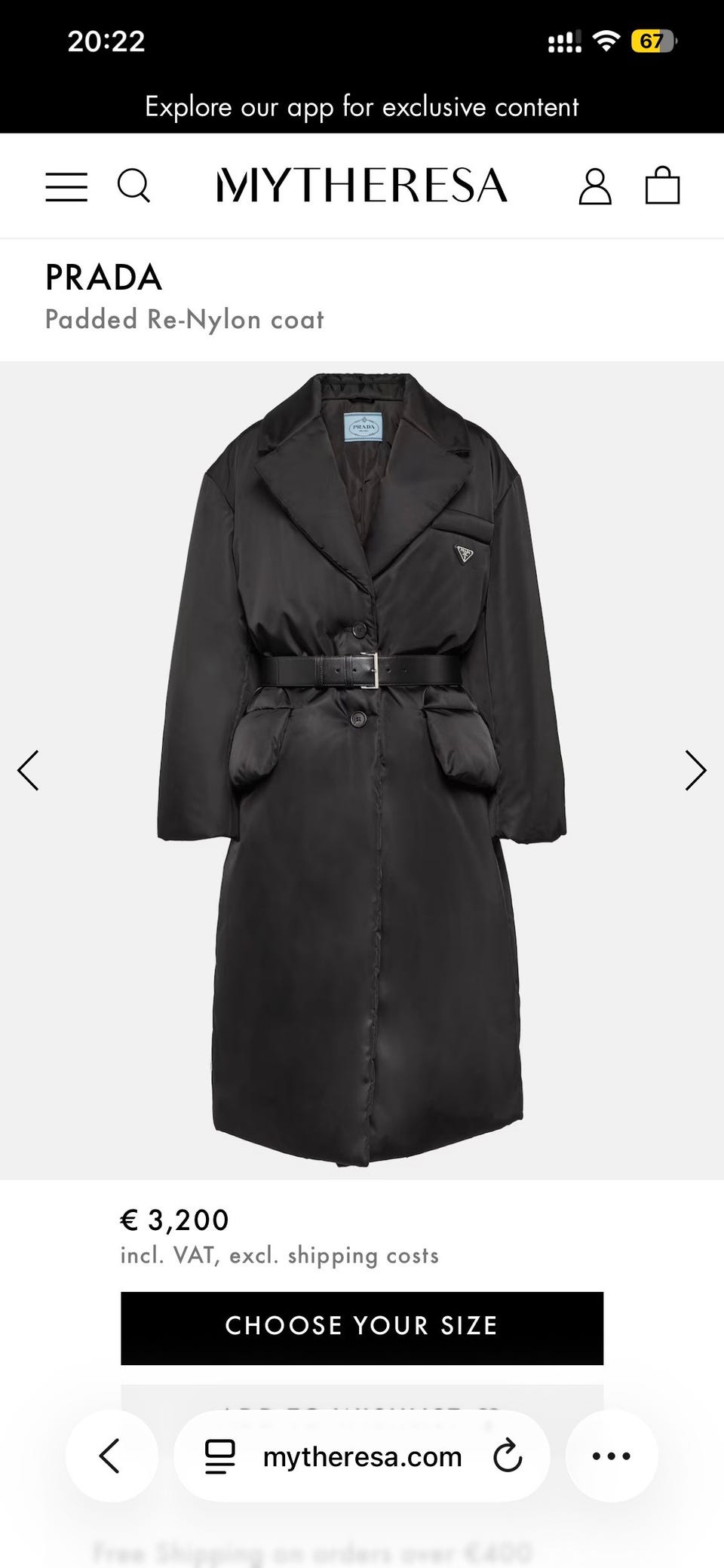Open the hamburger menu
Image resolution: width=724 pixels, height=1568 pixels.
tap(66, 186)
